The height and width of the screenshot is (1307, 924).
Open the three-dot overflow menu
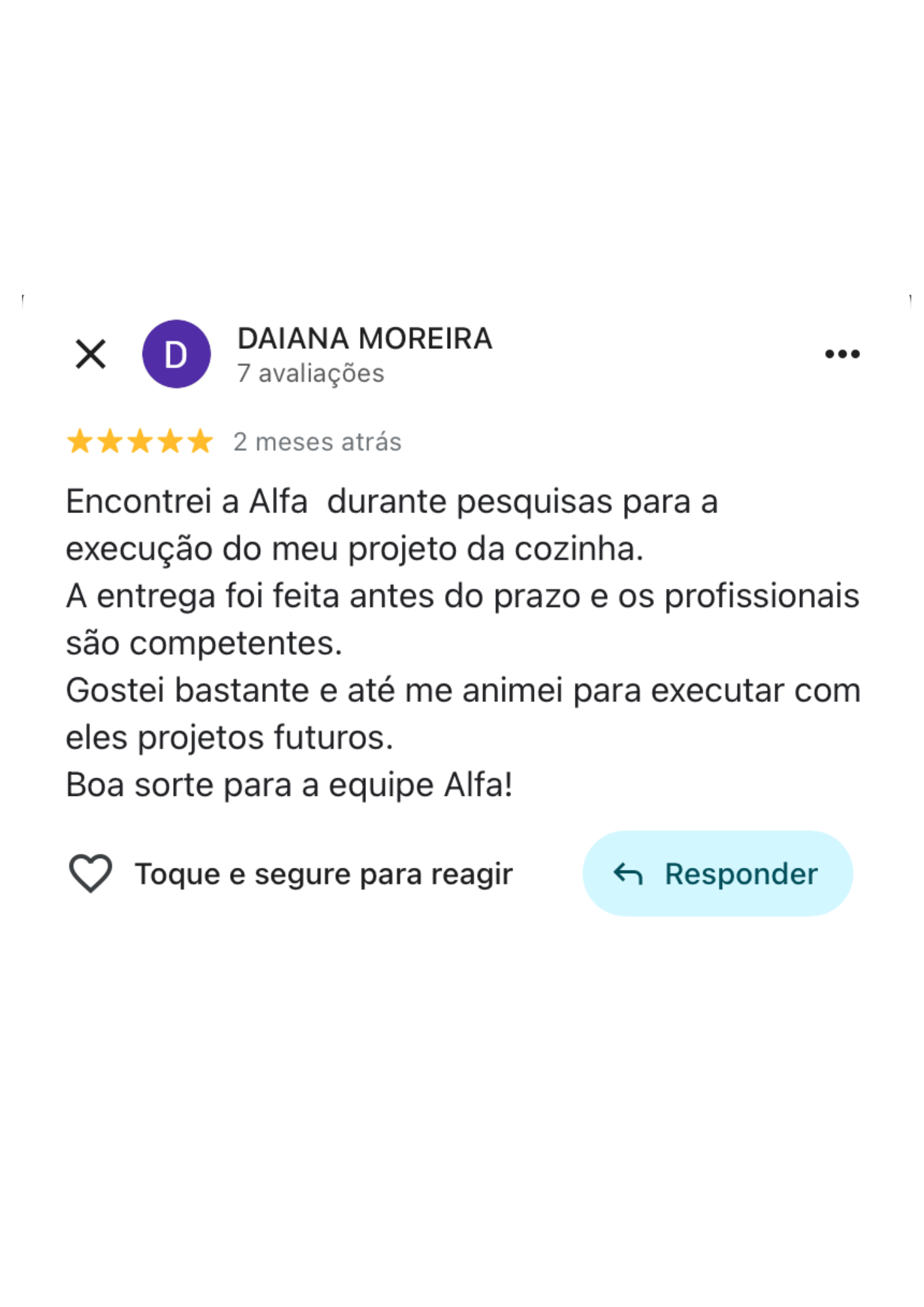coord(842,354)
